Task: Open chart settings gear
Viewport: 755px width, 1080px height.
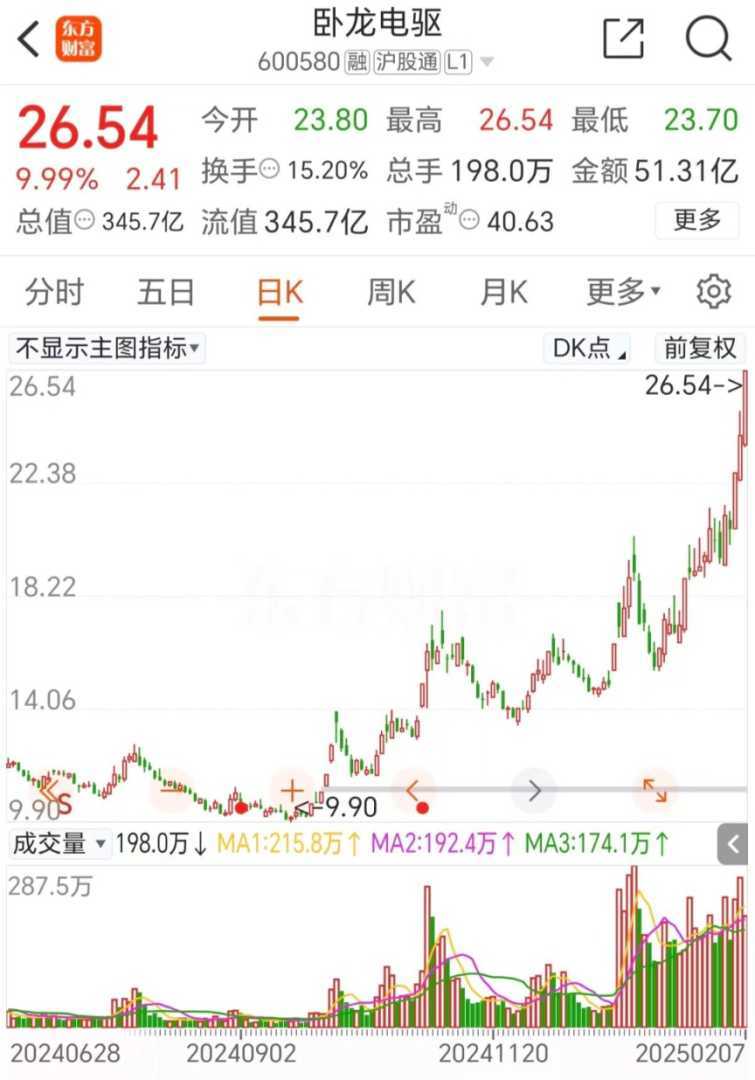Action: pyautogui.click(x=713, y=292)
